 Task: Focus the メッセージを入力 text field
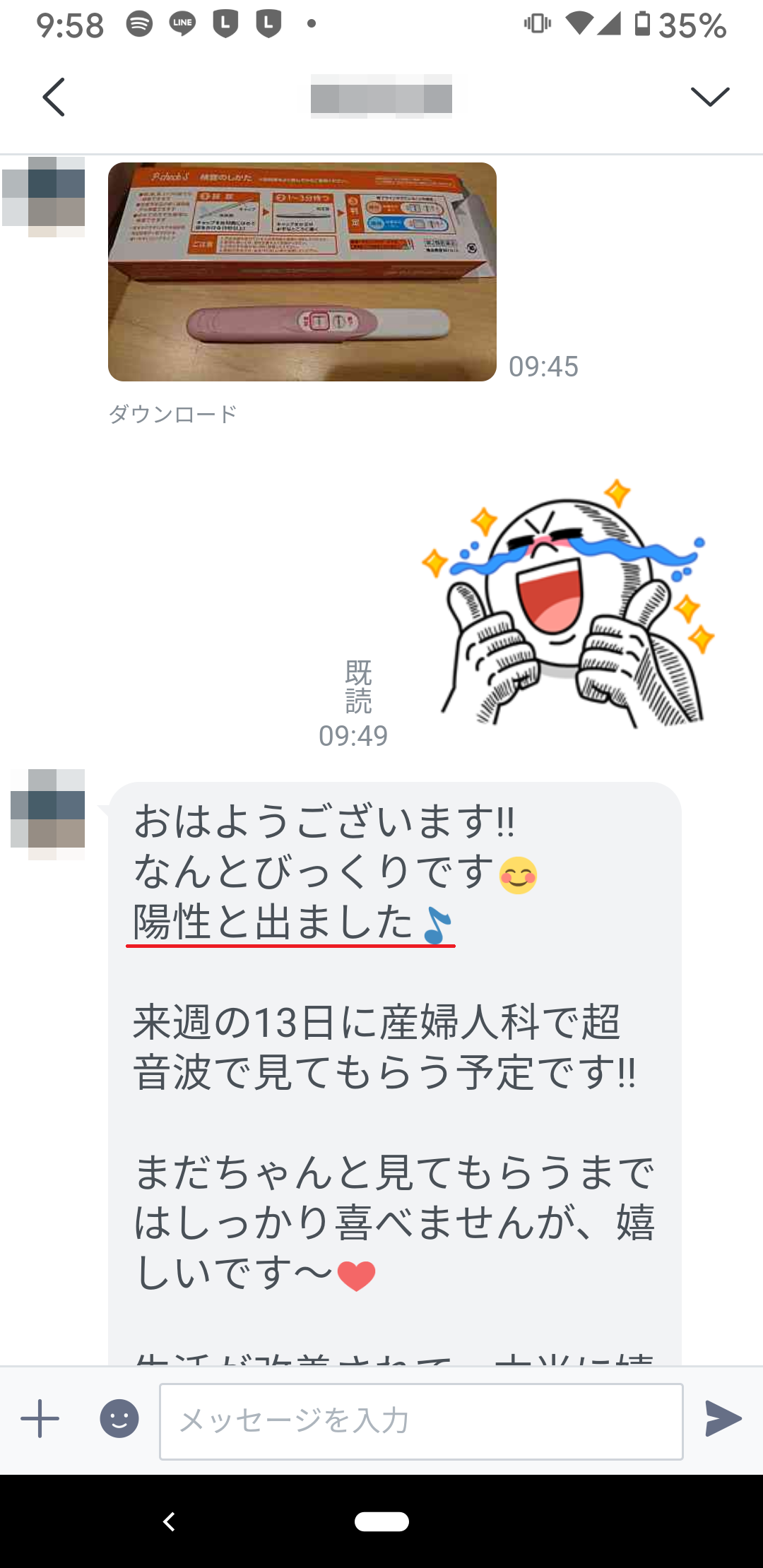point(421,1421)
